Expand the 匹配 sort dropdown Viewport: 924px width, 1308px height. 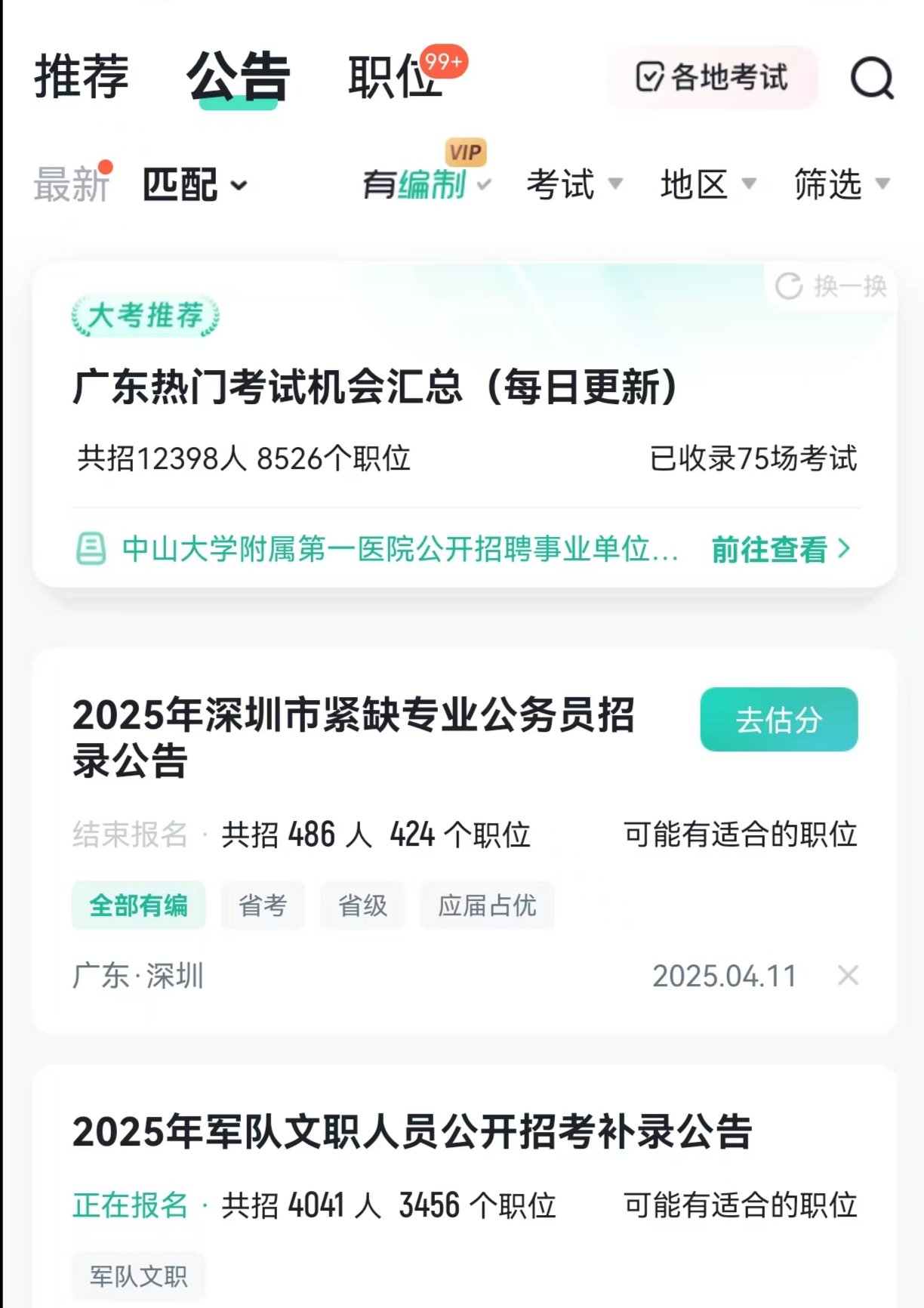tap(195, 185)
